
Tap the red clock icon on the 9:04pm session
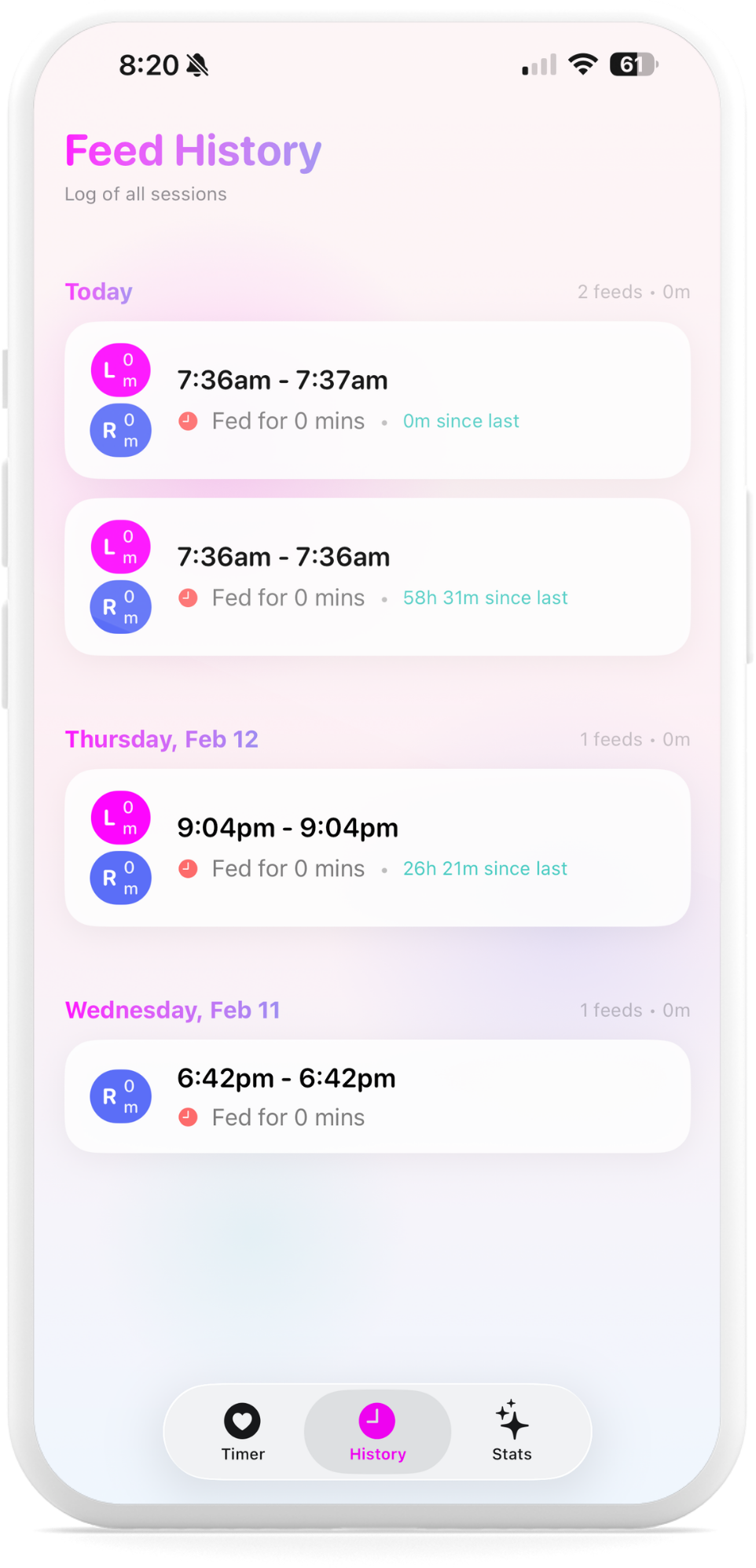187,868
